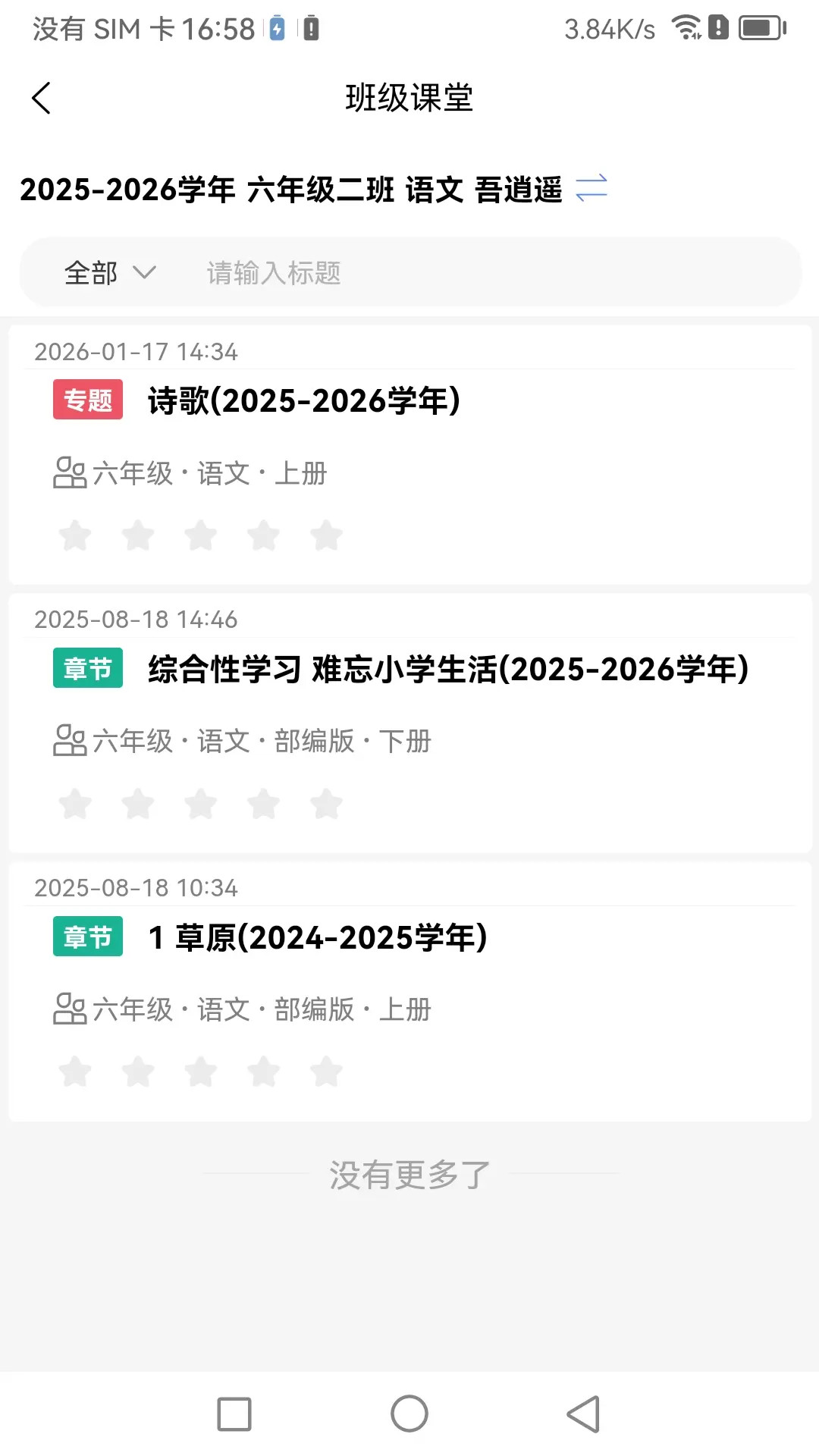Screen dimensions: 819x1456
Task: Expand the category selector chevron next to 全部
Action: (x=146, y=275)
